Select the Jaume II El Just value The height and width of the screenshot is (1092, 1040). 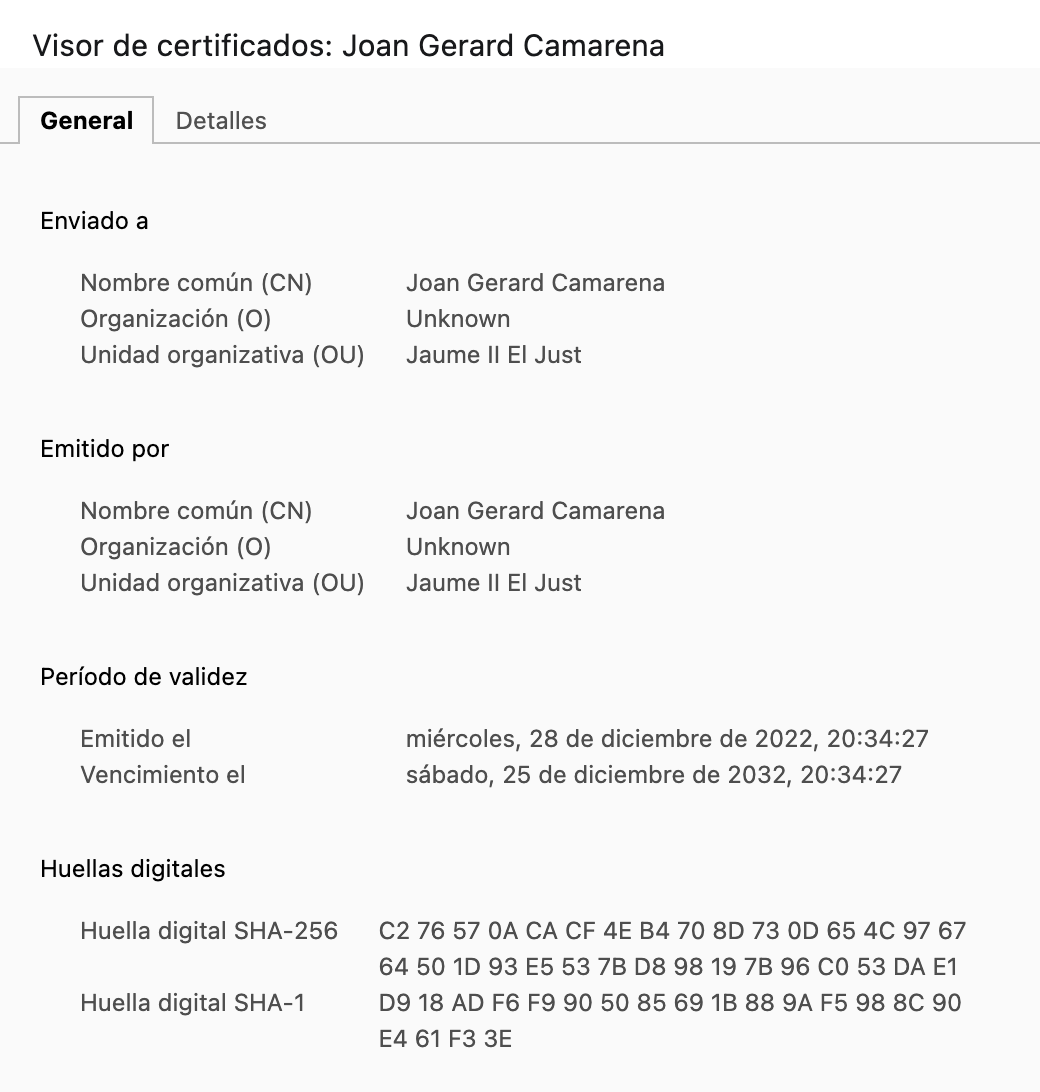click(494, 355)
